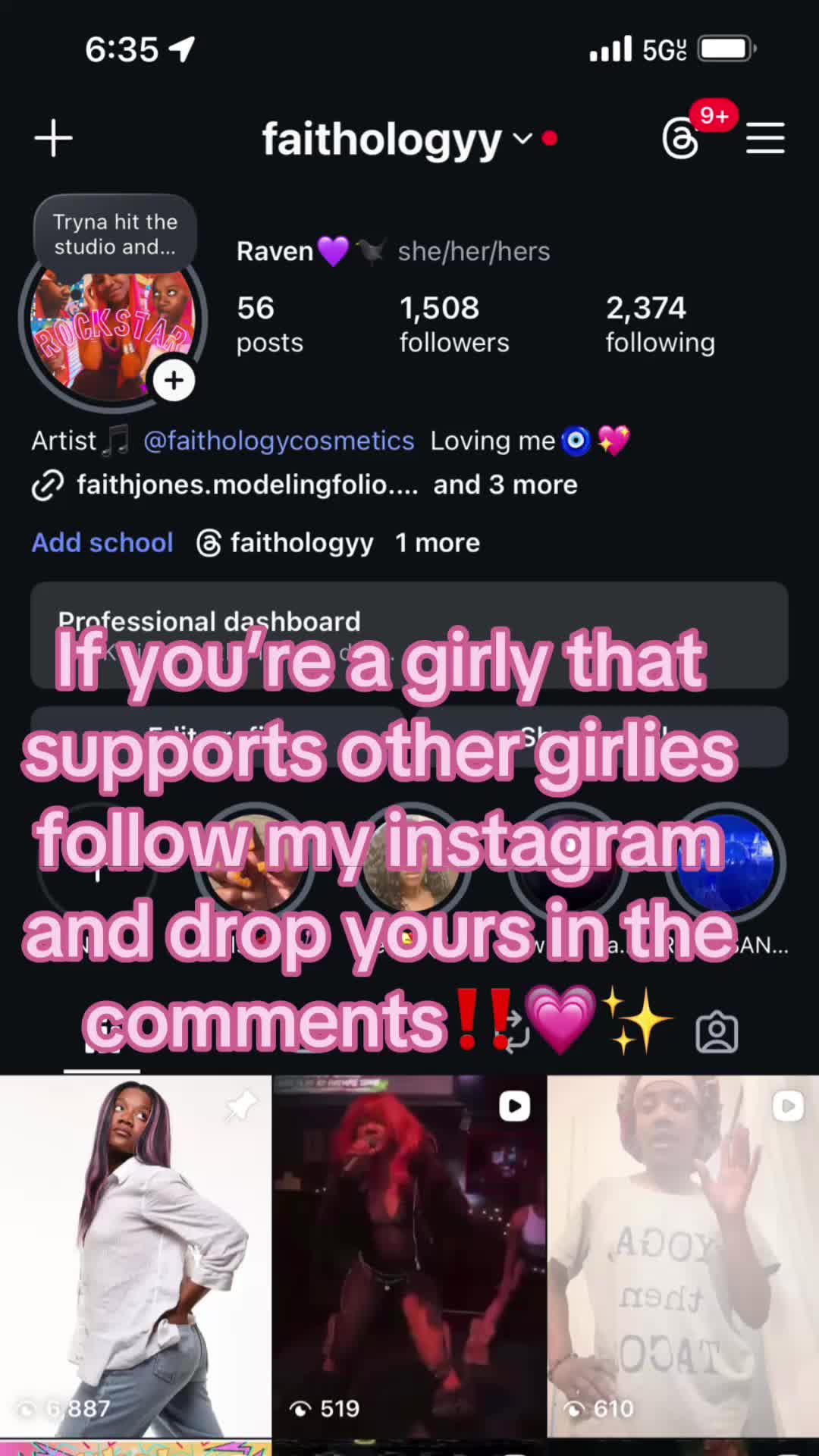Open the pinned post with 6,887 views
819x1456 pixels.
pyautogui.click(x=136, y=1256)
